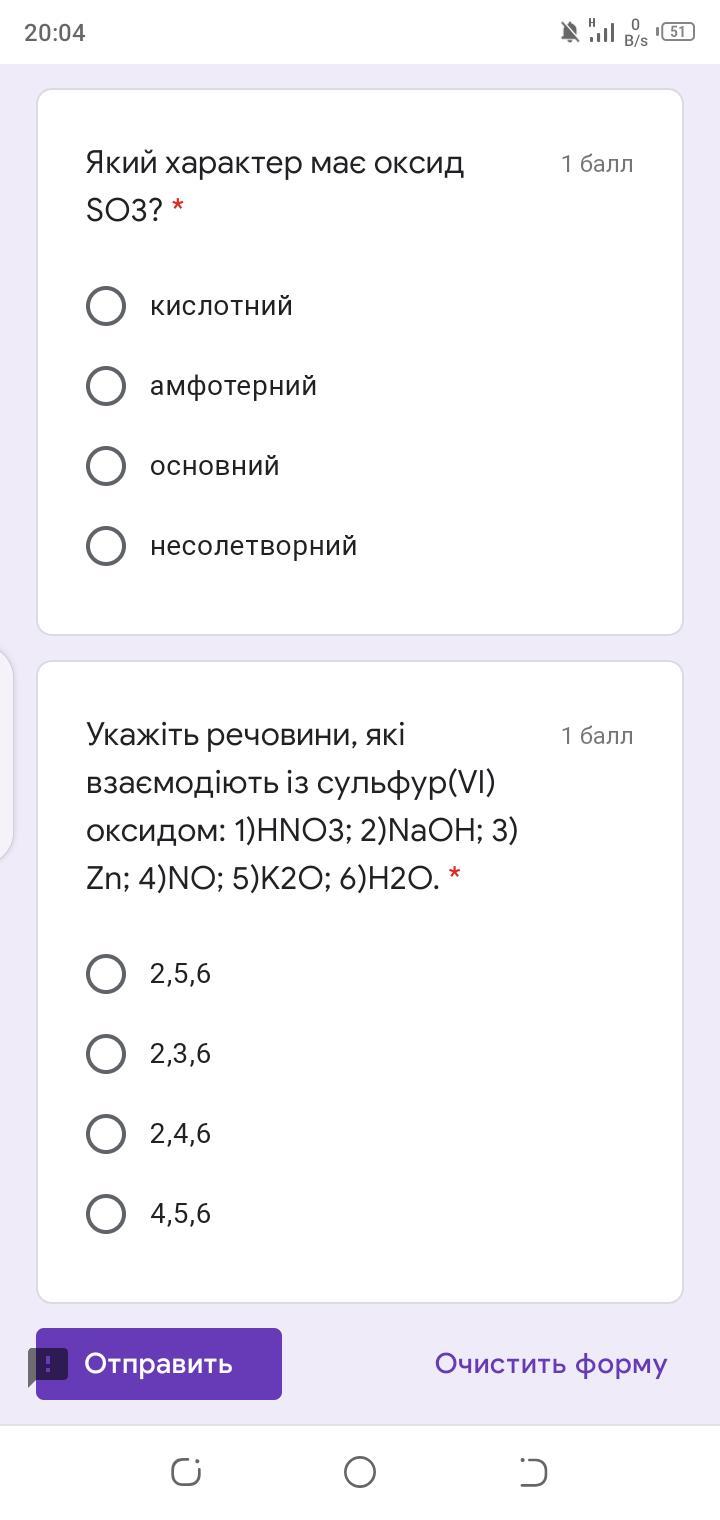Select the 'кислотний' answer option

tap(106, 306)
